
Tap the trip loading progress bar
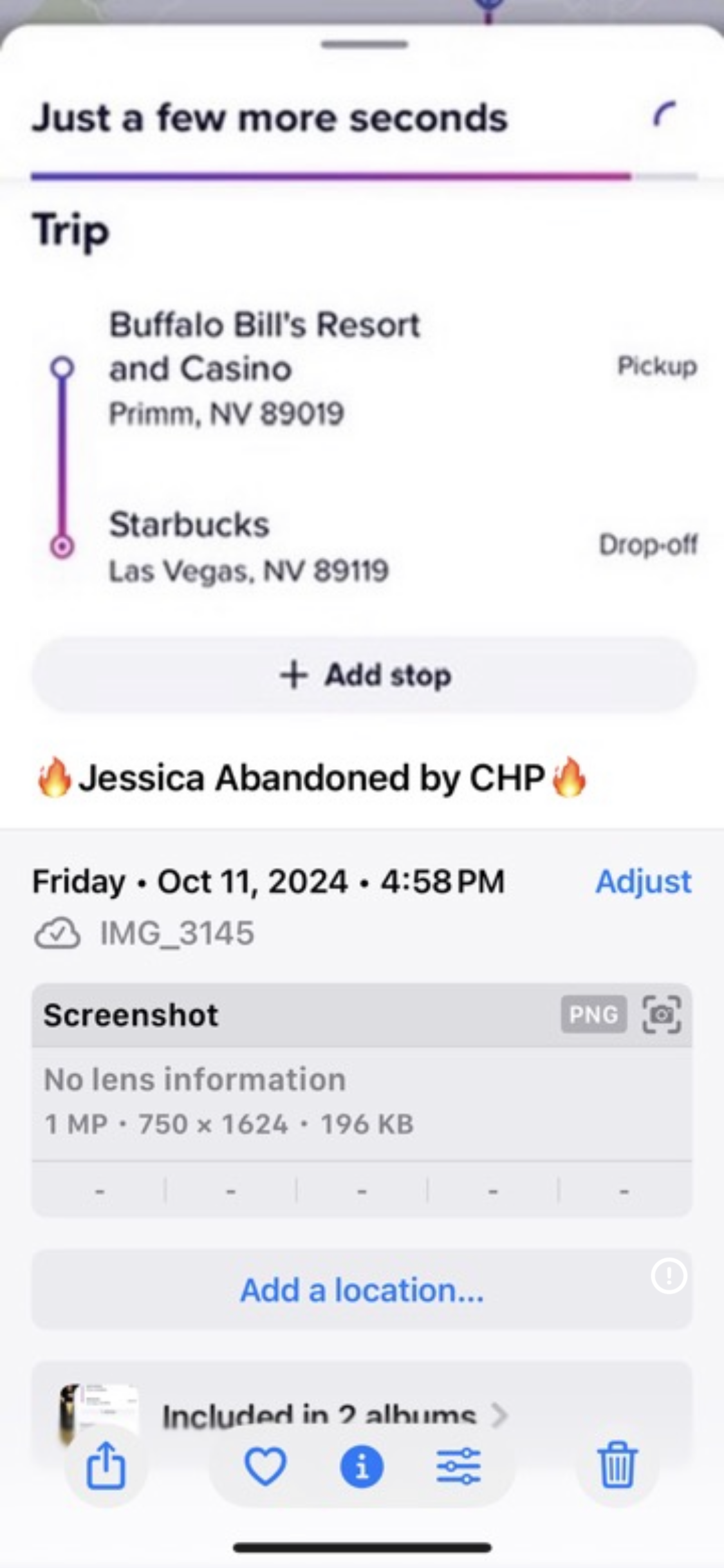click(x=362, y=175)
